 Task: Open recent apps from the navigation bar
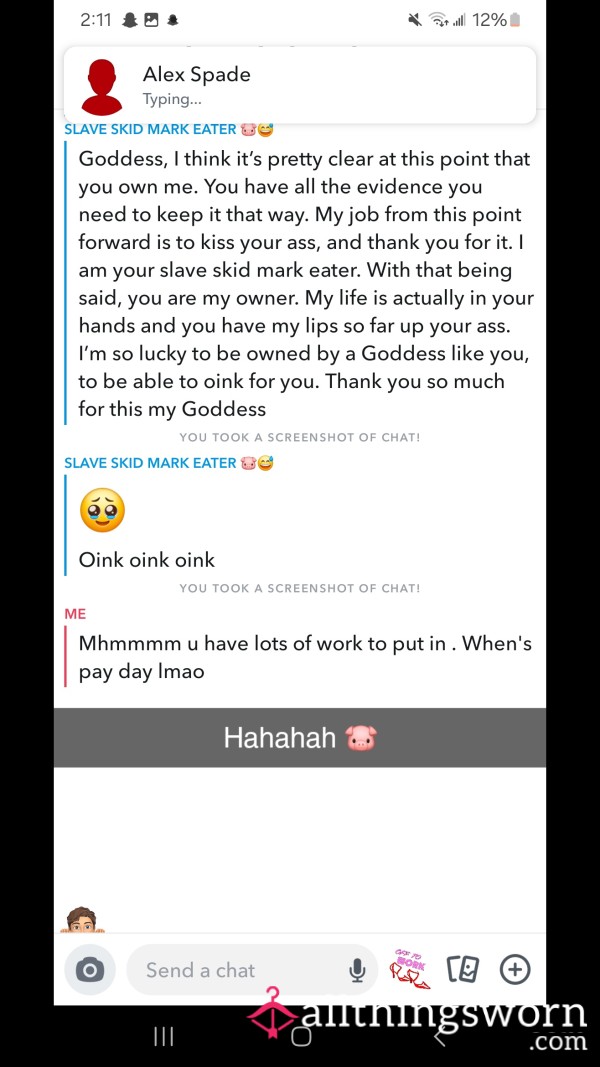click(x=163, y=1036)
